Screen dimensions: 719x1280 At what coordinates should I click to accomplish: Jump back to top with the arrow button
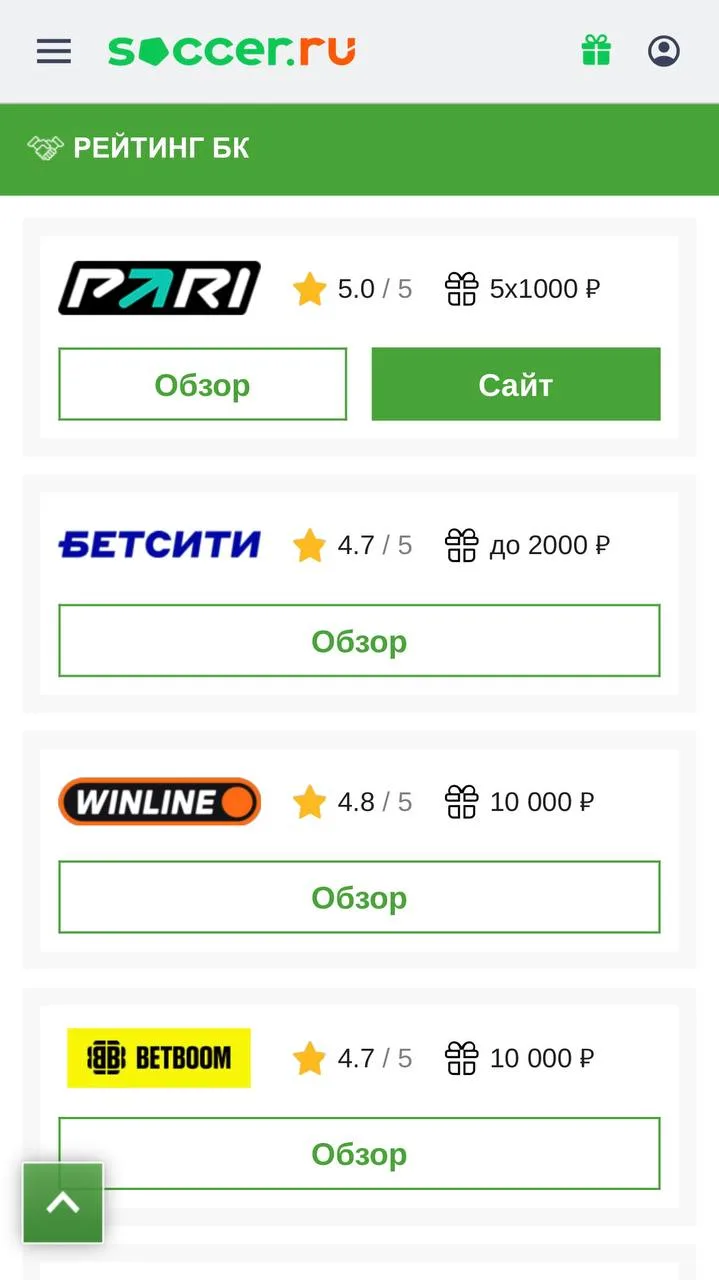(63, 1202)
